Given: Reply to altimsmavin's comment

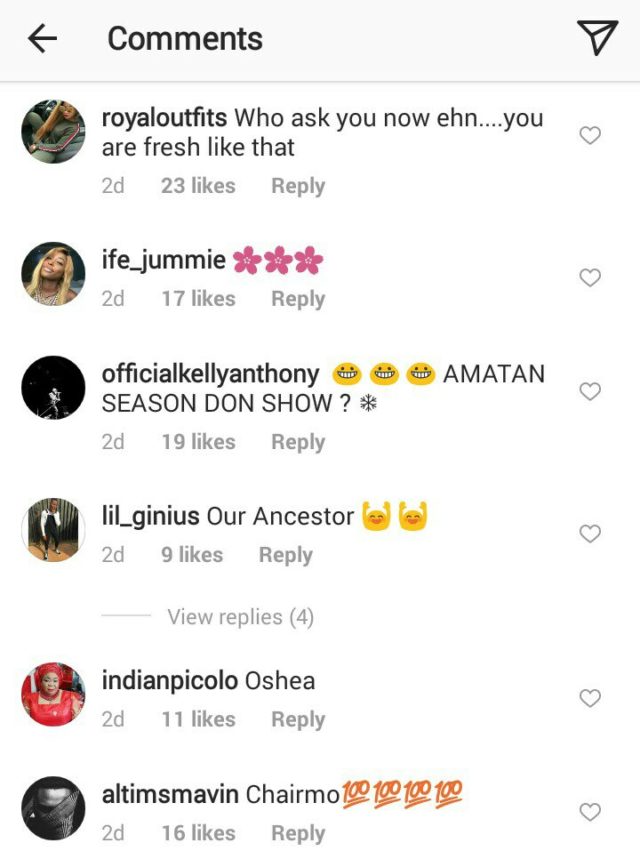Looking at the screenshot, I should click(298, 833).
